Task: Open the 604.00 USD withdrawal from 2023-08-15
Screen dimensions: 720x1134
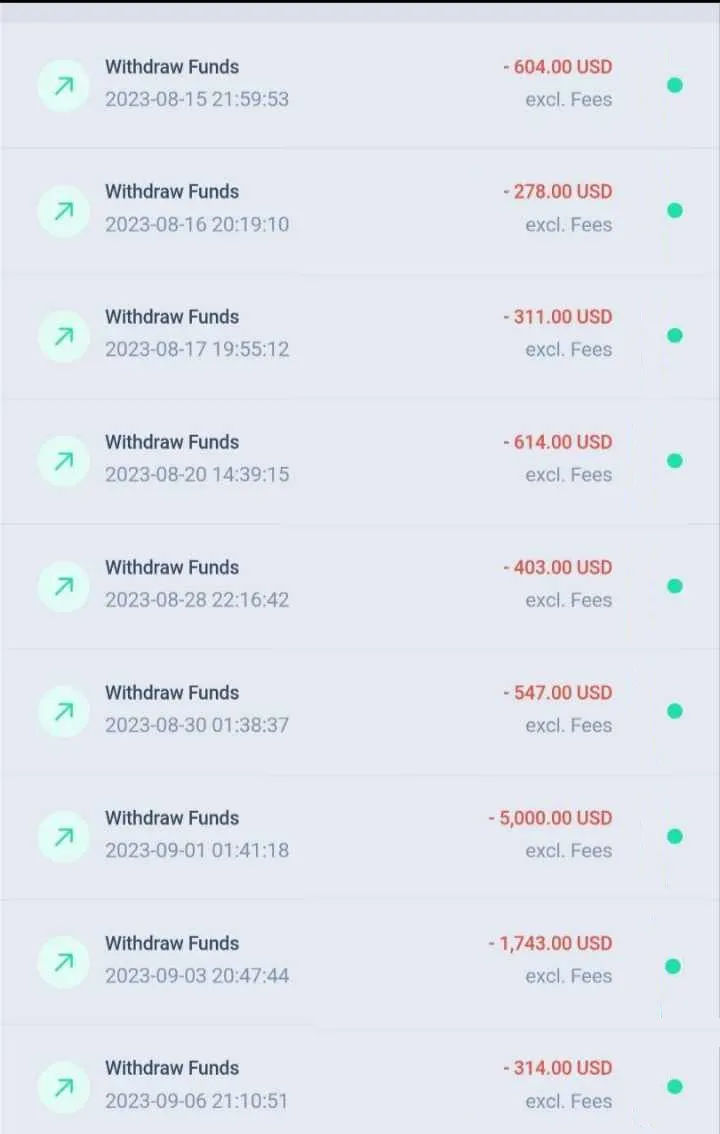Action: tap(360, 84)
